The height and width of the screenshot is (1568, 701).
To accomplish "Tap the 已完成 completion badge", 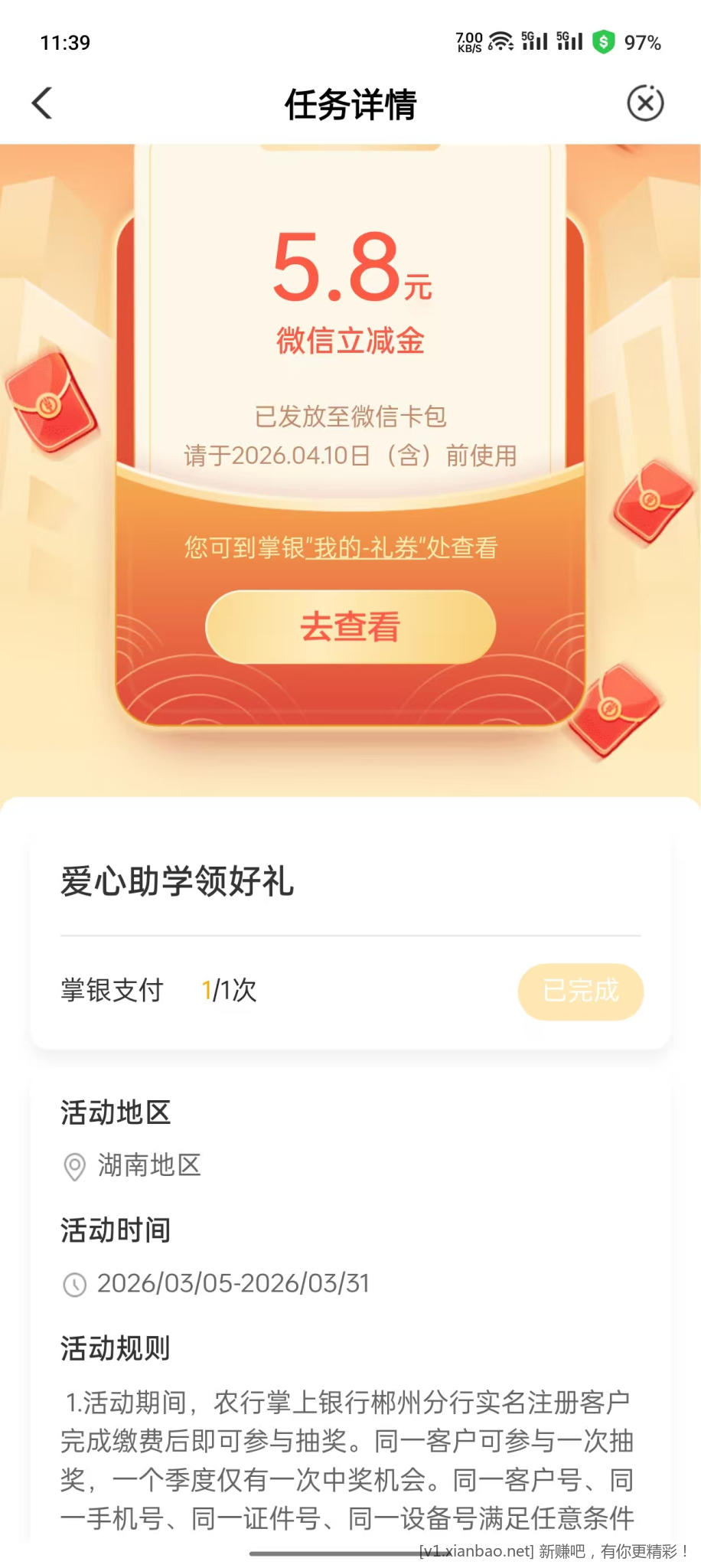I will click(581, 991).
